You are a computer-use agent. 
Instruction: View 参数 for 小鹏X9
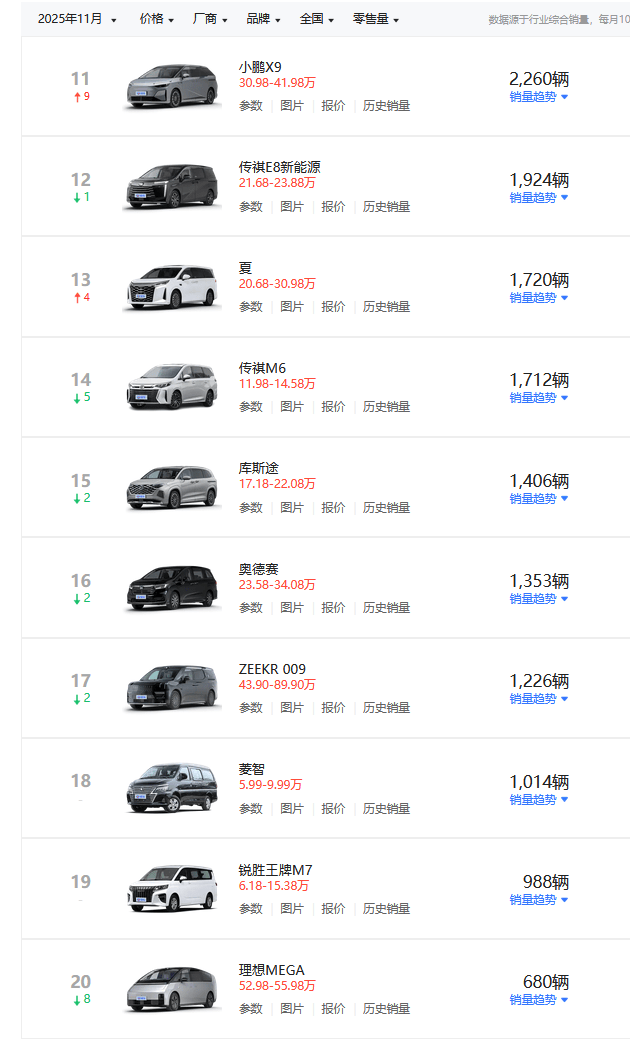pyautogui.click(x=250, y=106)
